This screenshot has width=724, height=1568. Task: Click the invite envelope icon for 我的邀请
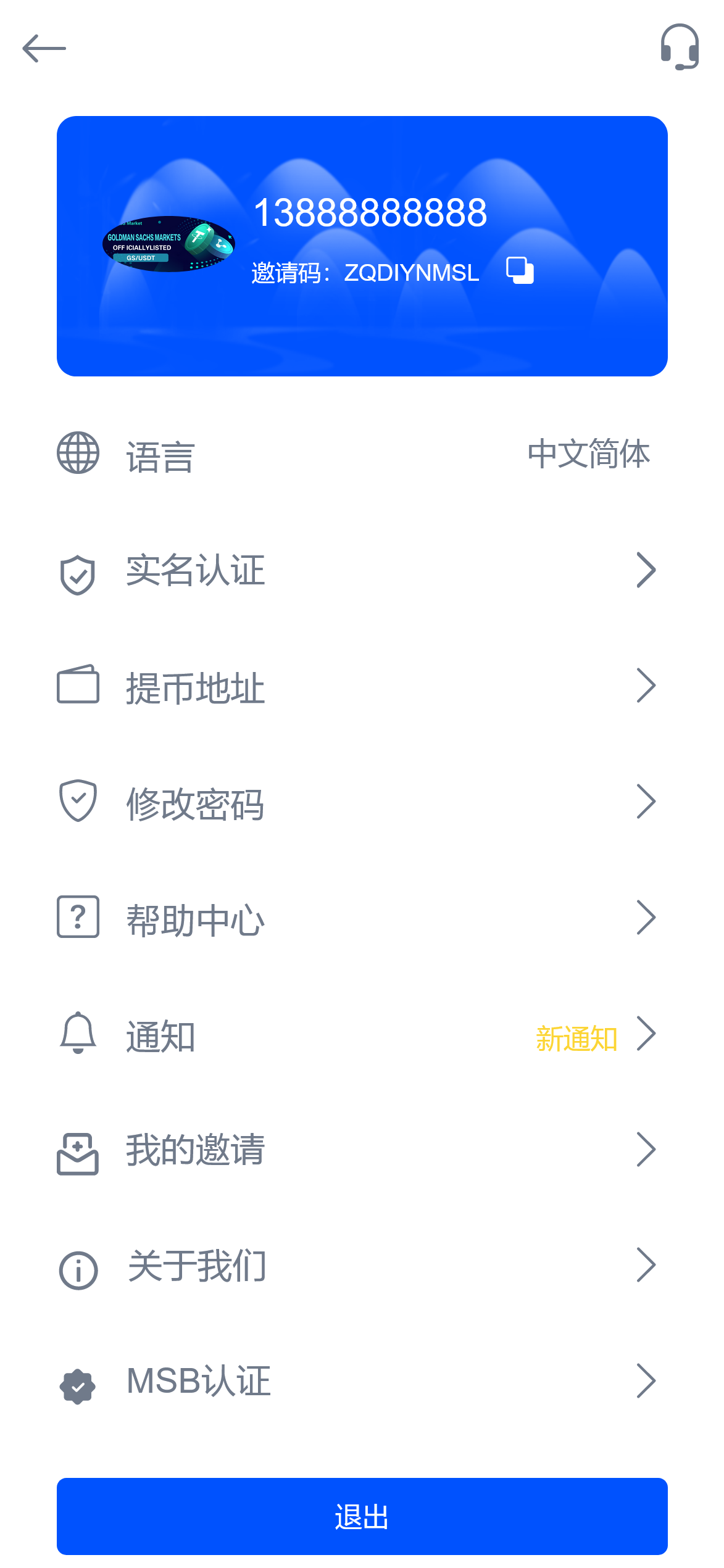pos(77,1149)
